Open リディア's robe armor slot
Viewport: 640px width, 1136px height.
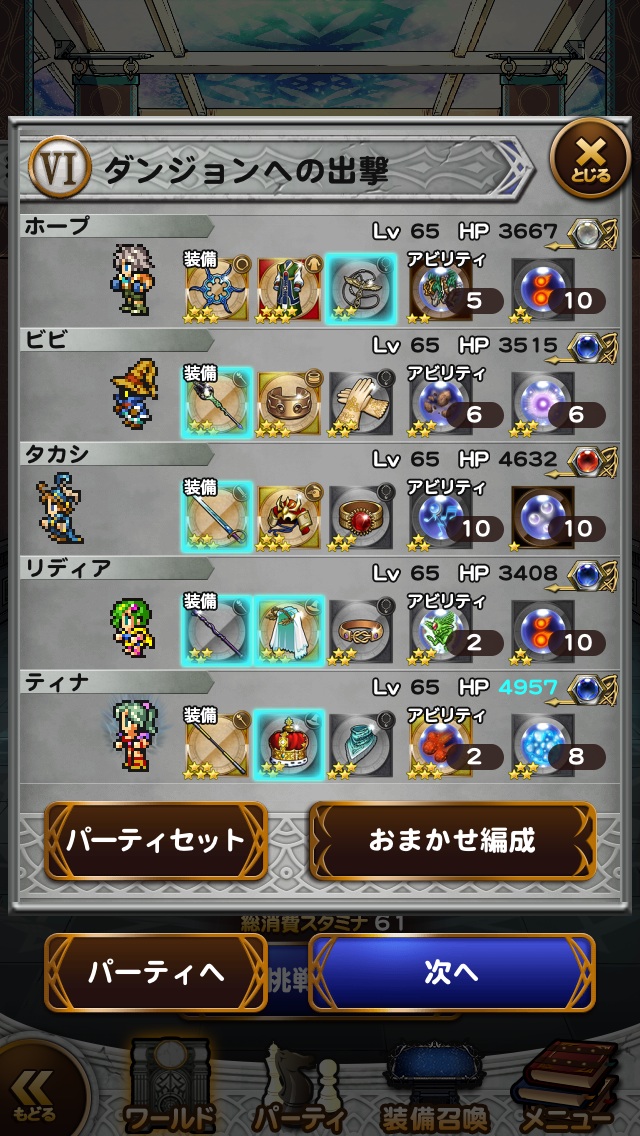tap(289, 630)
